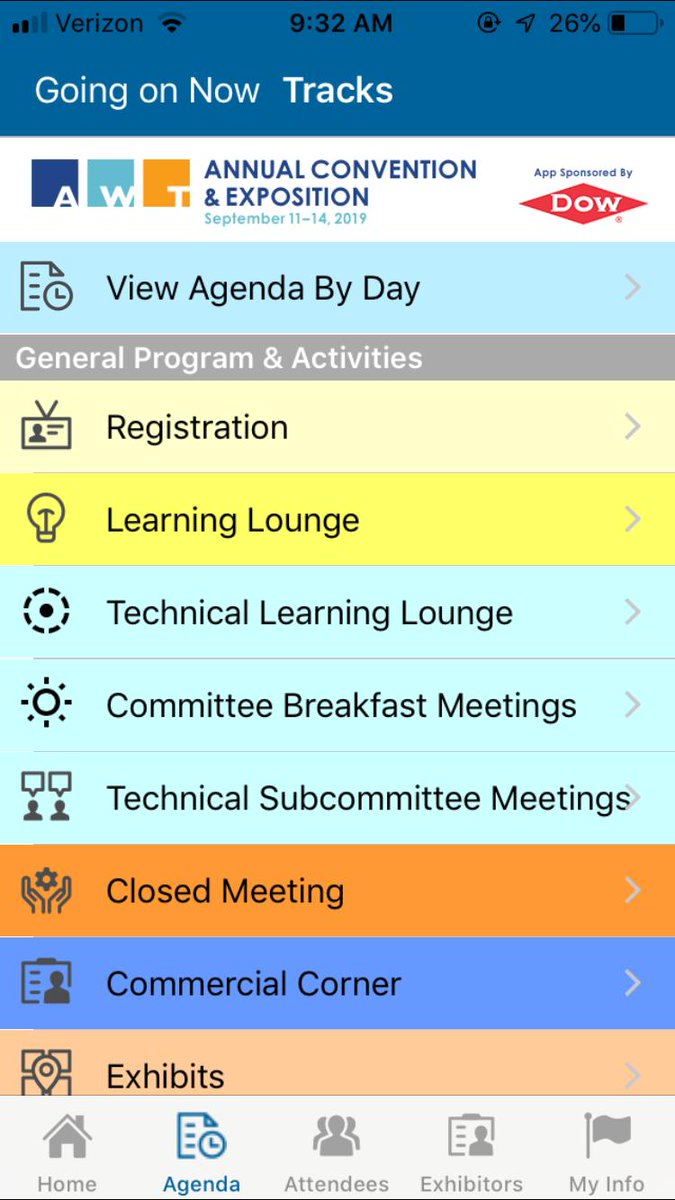Go to the Home tab
The image size is (675, 1200).
point(67,1152)
